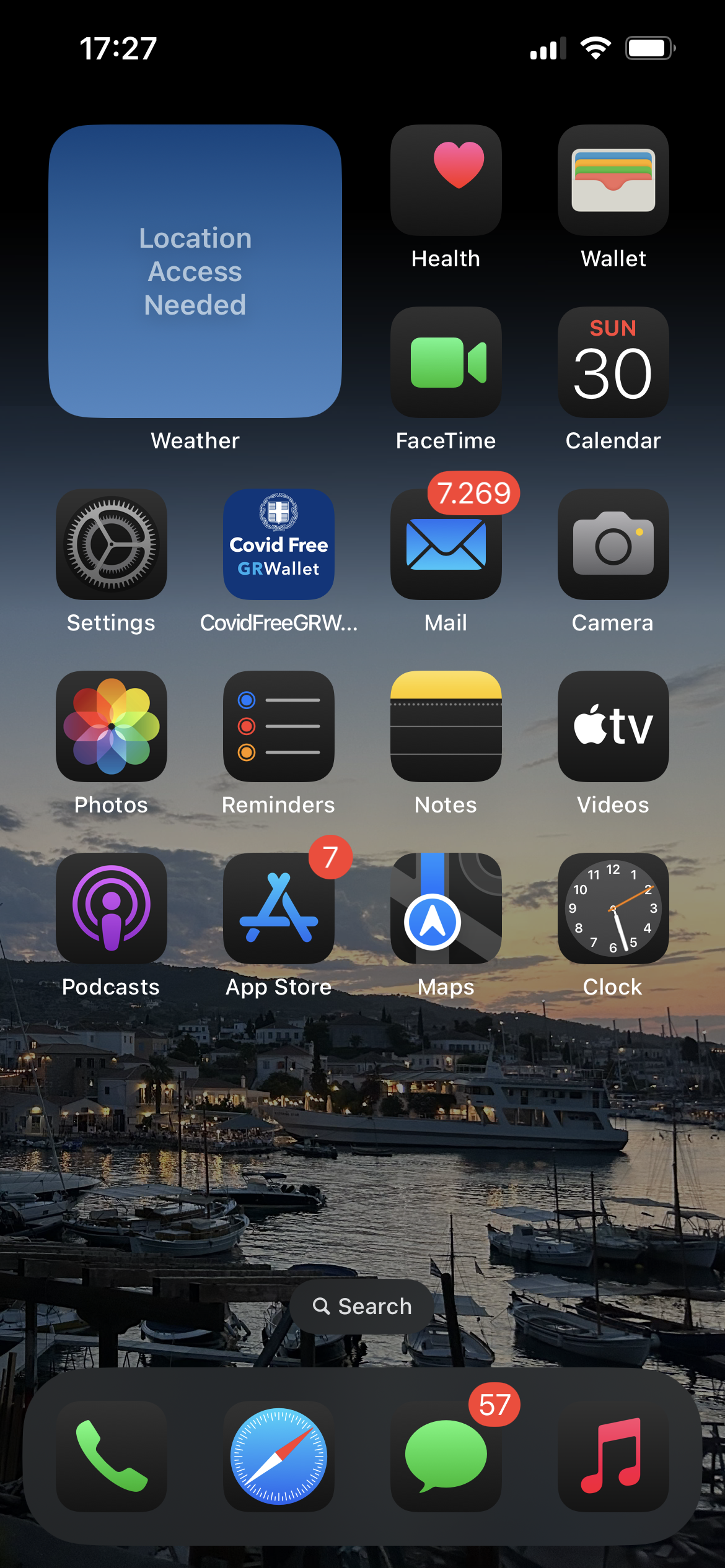Viewport: 725px width, 1568px height.
Task: Launch the Notes app
Action: (446, 726)
